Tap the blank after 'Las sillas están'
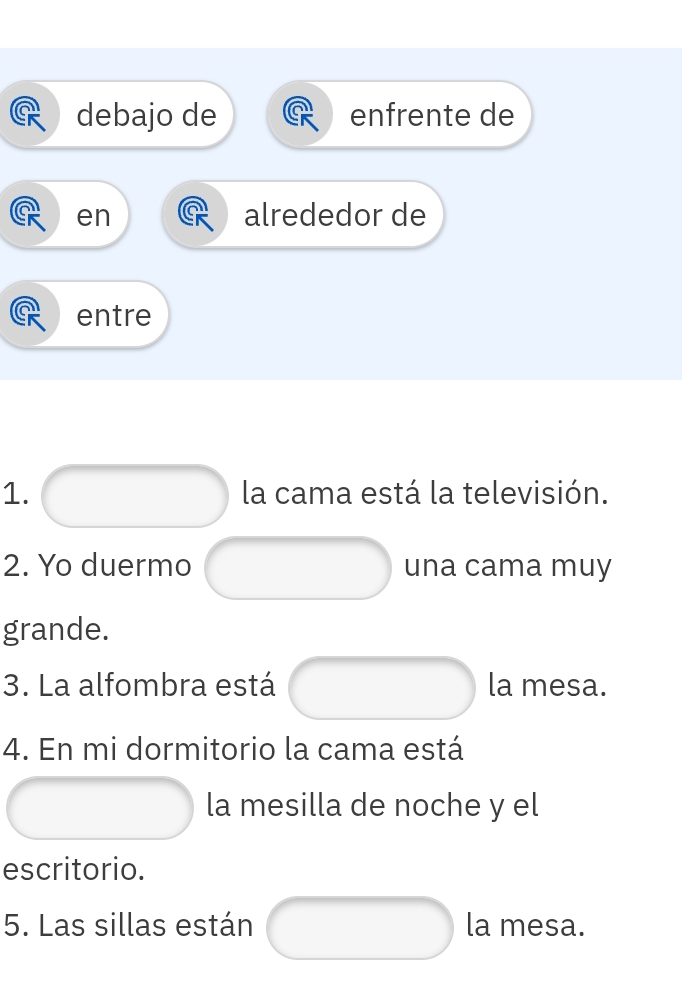682x982 pixels. pos(359,928)
